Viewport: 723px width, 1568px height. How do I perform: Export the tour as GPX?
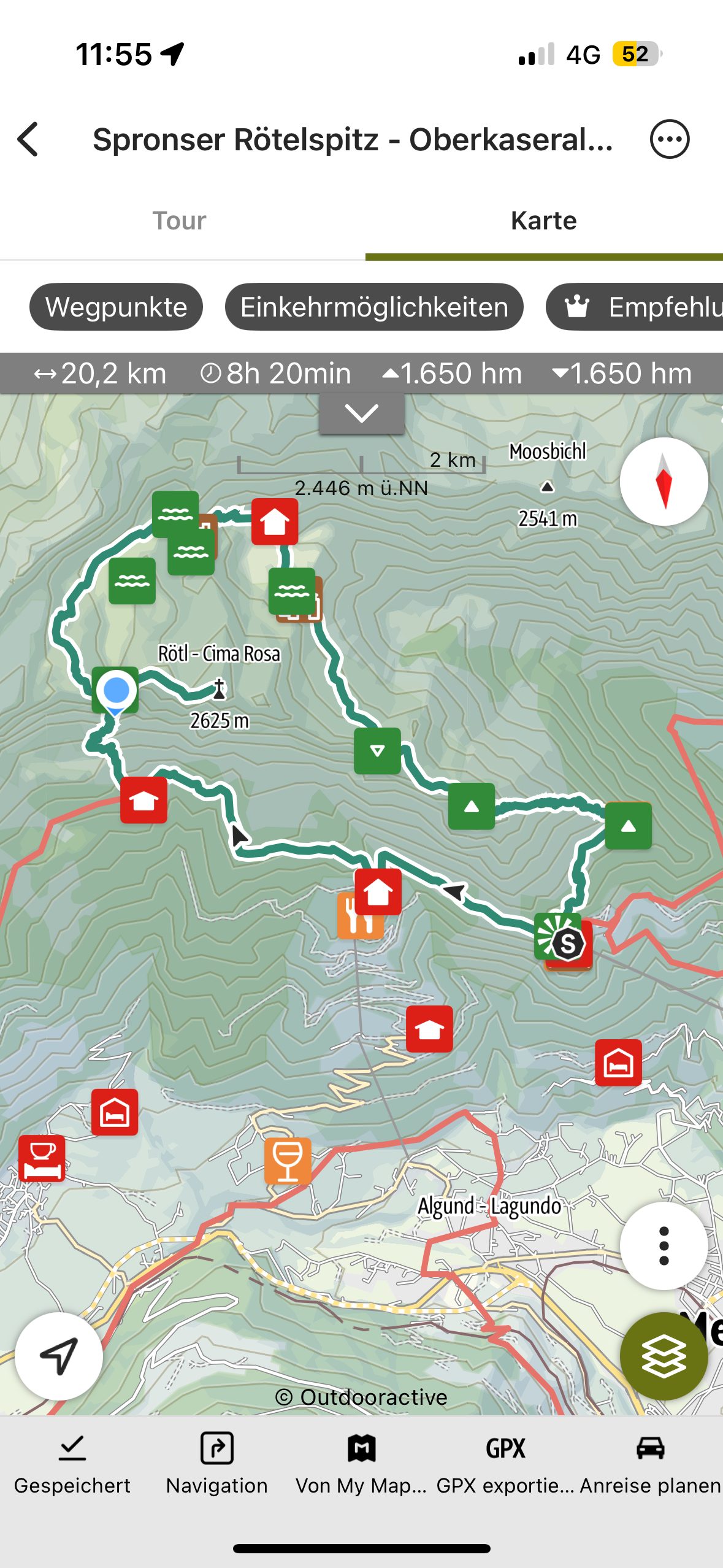505,1463
